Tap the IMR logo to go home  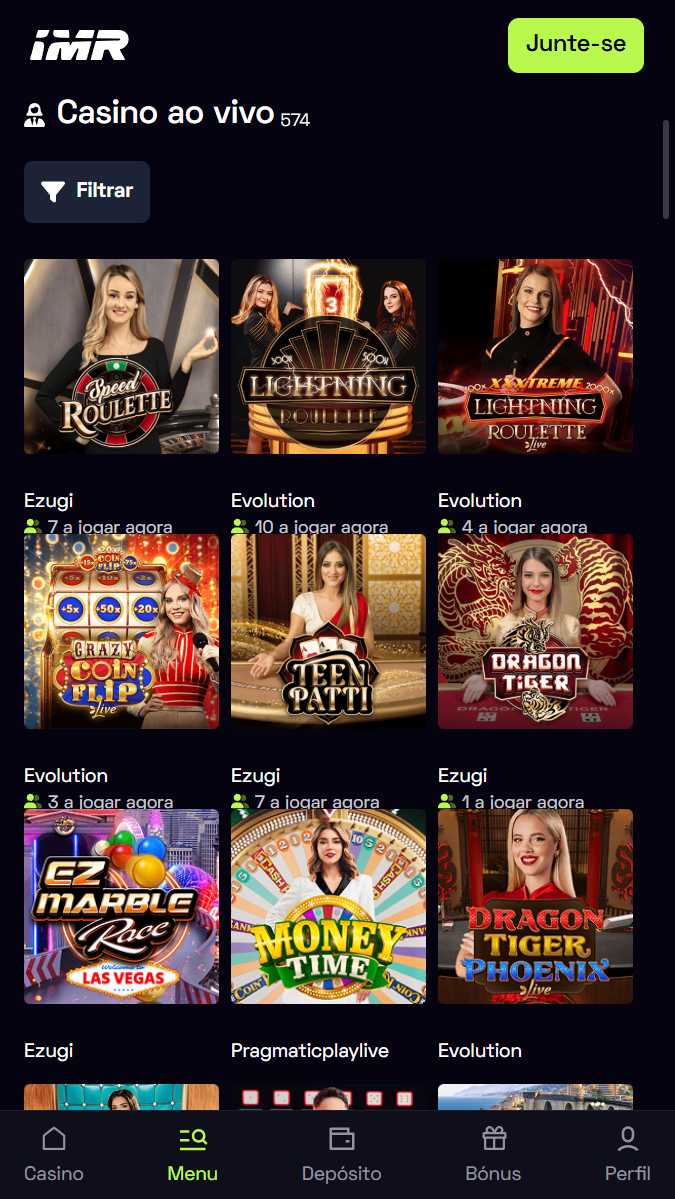[80, 45]
